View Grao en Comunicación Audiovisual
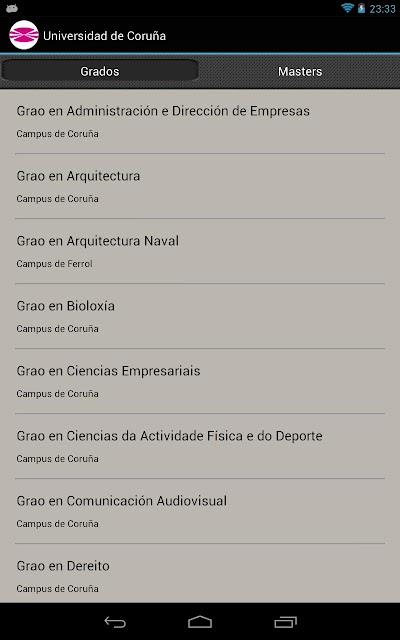The height and width of the screenshot is (640, 400). [x=200, y=511]
